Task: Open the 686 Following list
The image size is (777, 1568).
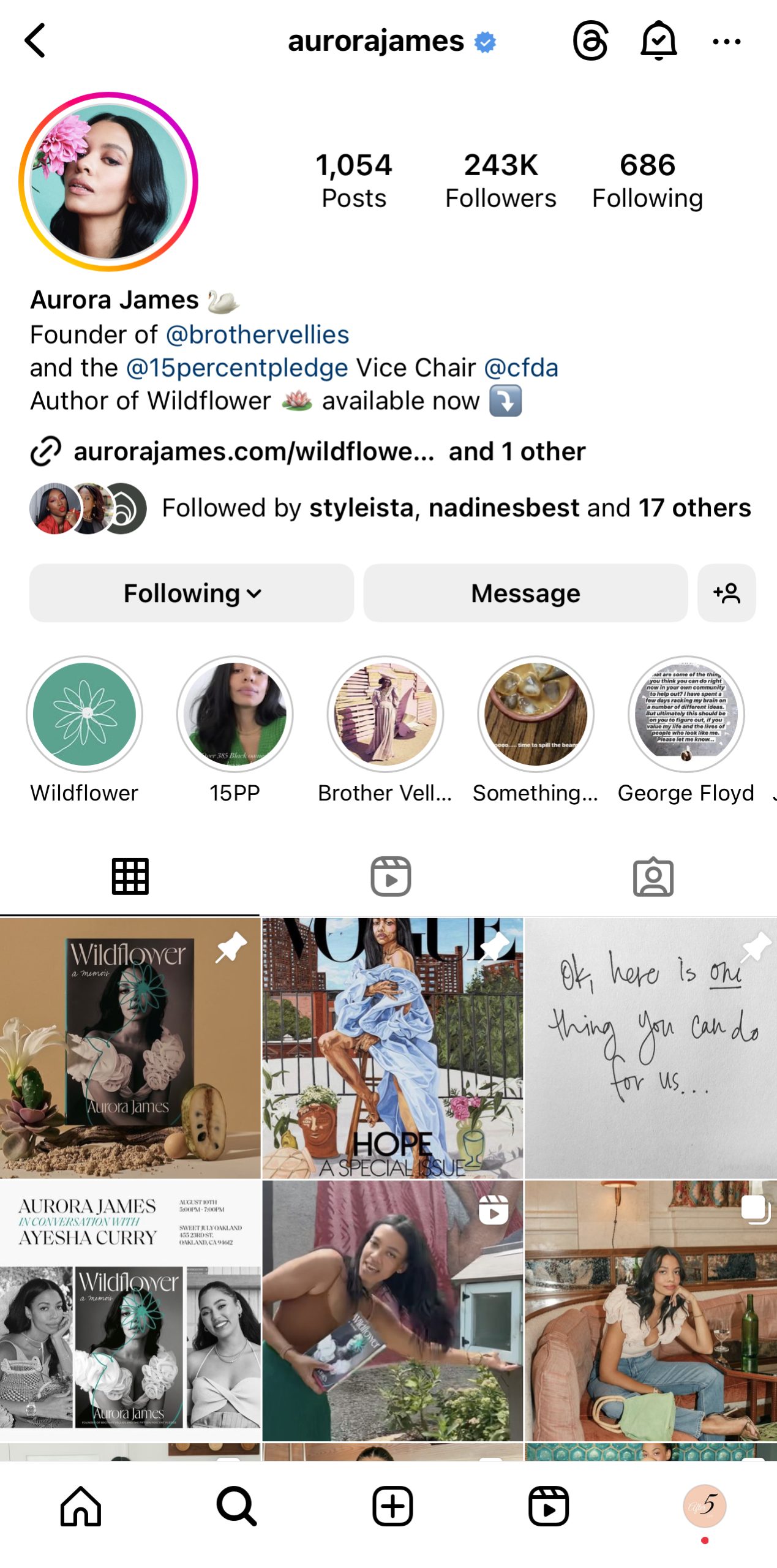Action: 647,181
